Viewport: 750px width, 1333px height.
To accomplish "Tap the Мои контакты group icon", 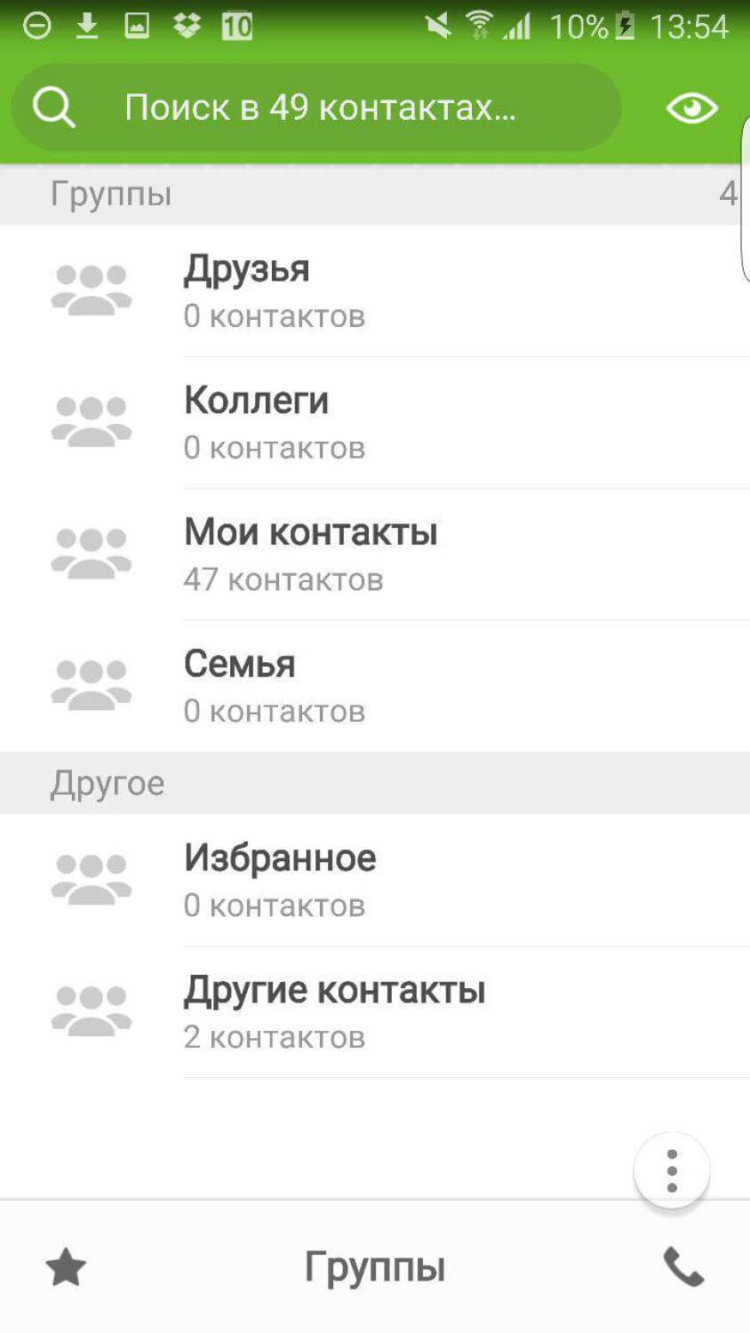I will pos(90,551).
